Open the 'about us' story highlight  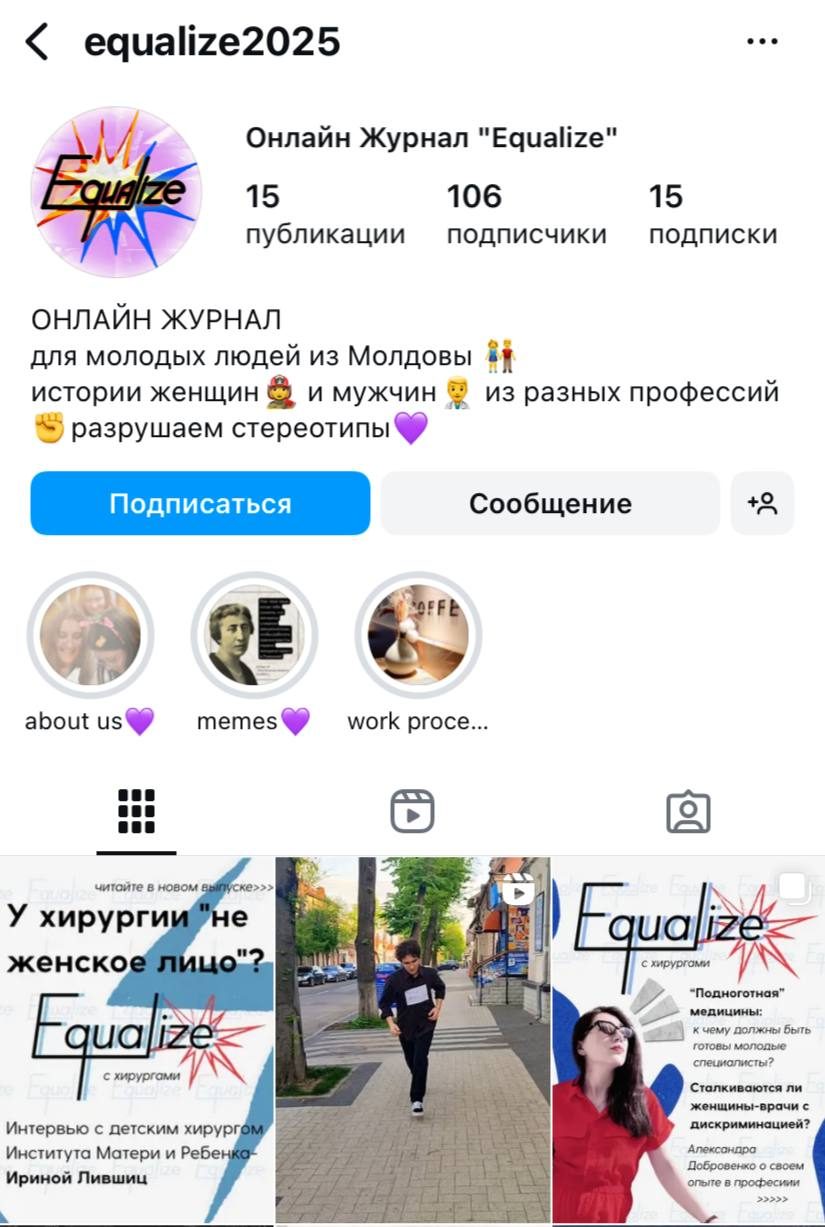coord(90,635)
